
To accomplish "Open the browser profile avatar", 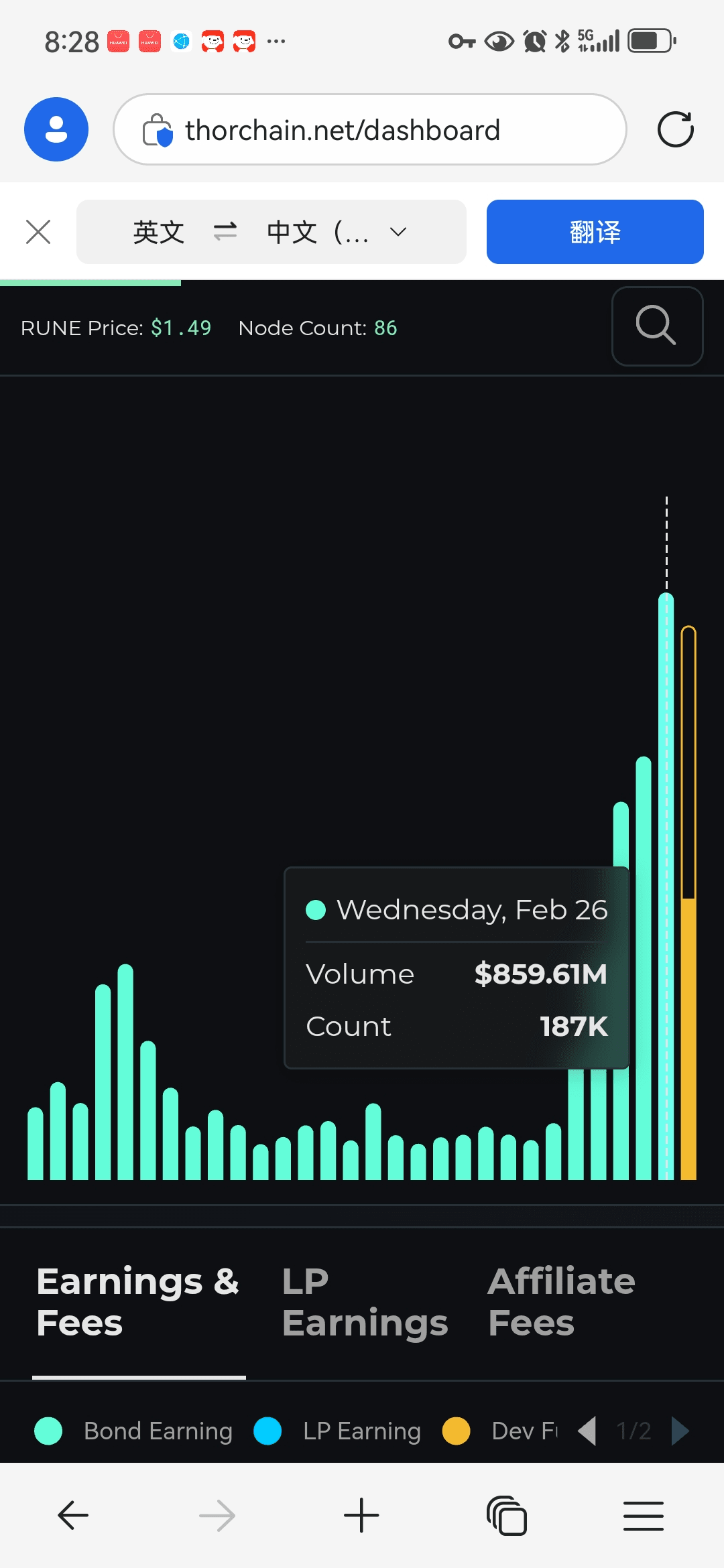I will pyautogui.click(x=56, y=129).
